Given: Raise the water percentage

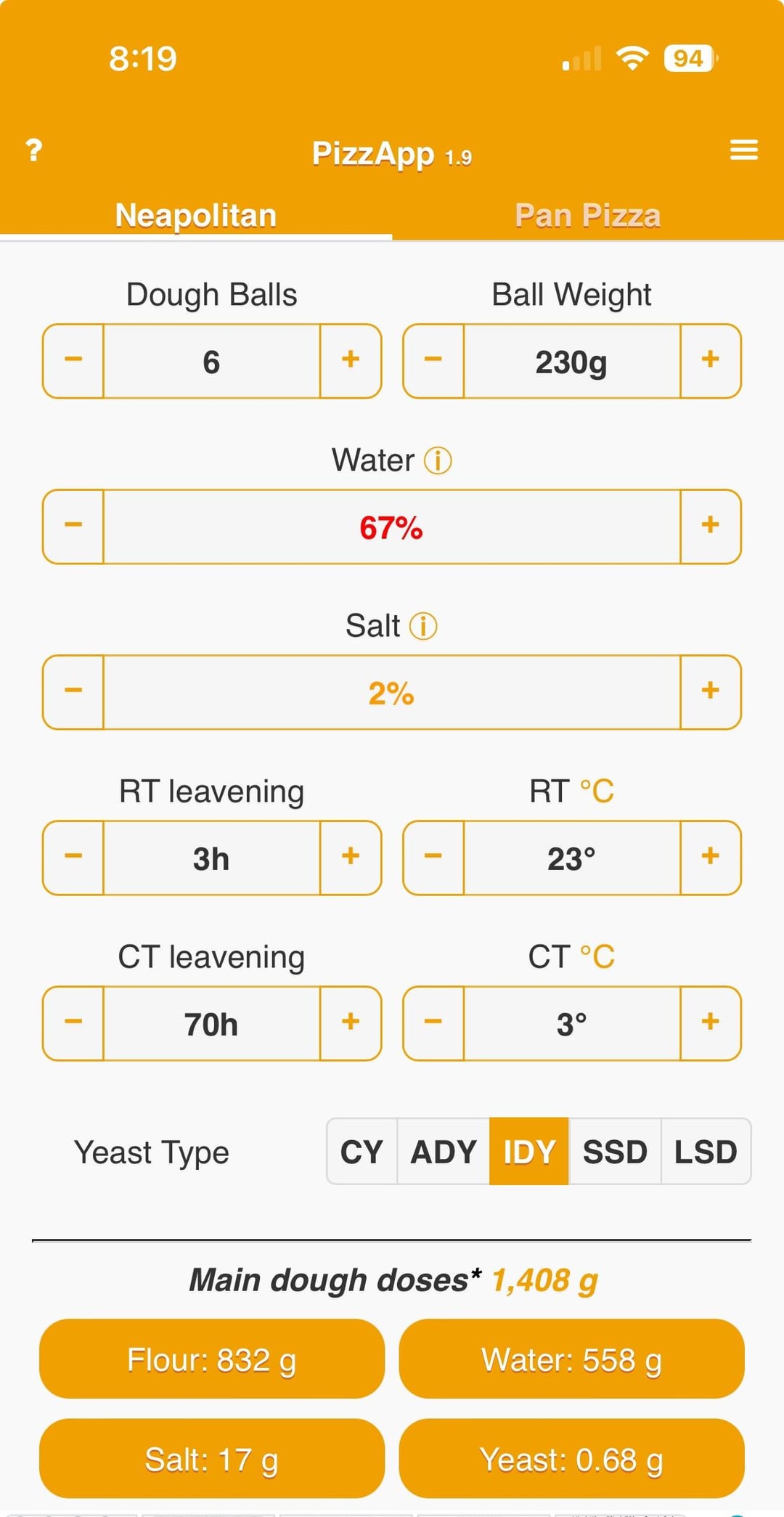Looking at the screenshot, I should click(x=710, y=526).
